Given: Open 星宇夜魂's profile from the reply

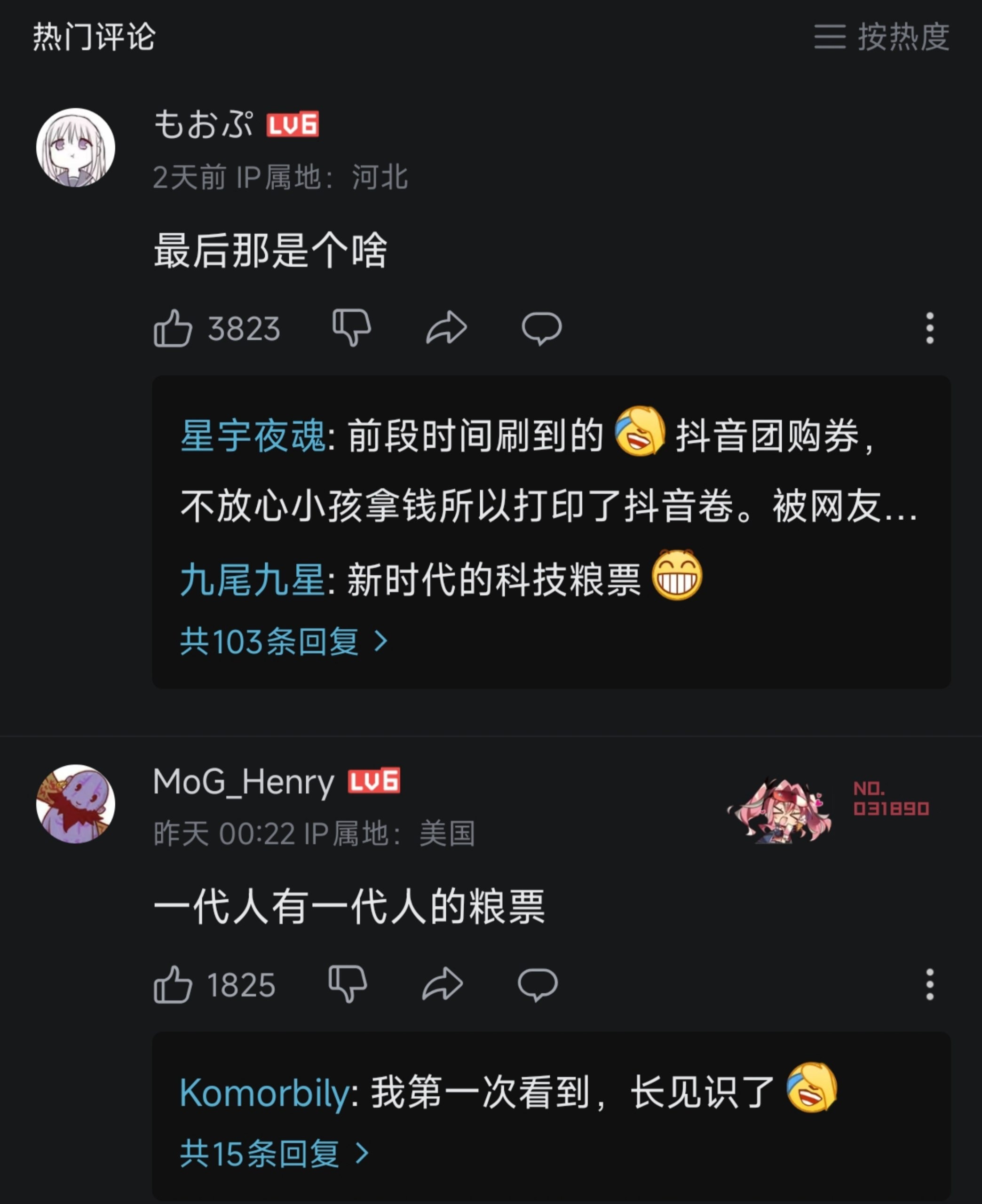Looking at the screenshot, I should [253, 444].
